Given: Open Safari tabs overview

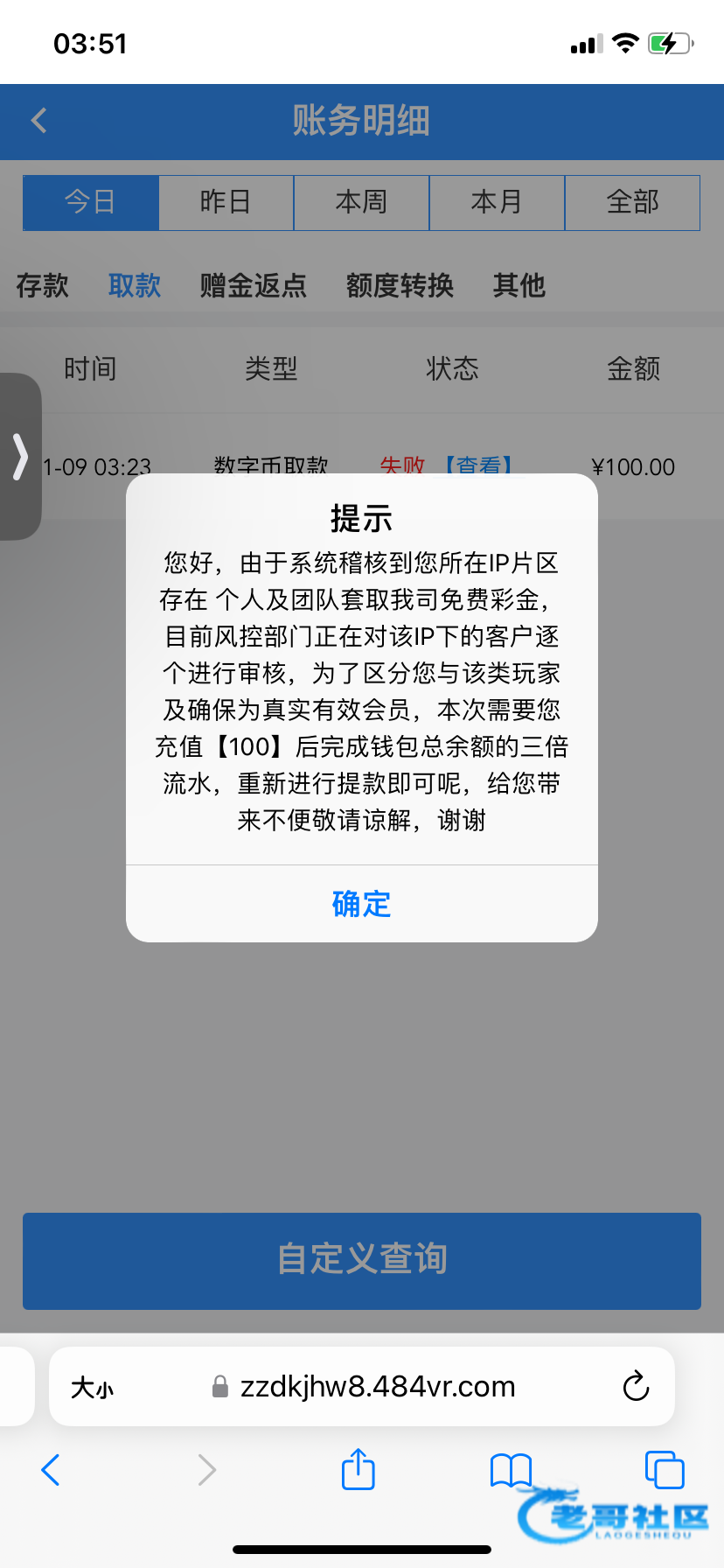Looking at the screenshot, I should coord(664,1469).
